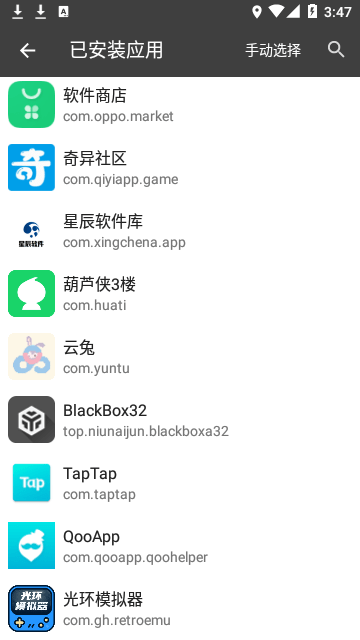The height and width of the screenshot is (640, 360).
Task: Pick the 葫芦侠3楼 app
Action: tap(180, 293)
